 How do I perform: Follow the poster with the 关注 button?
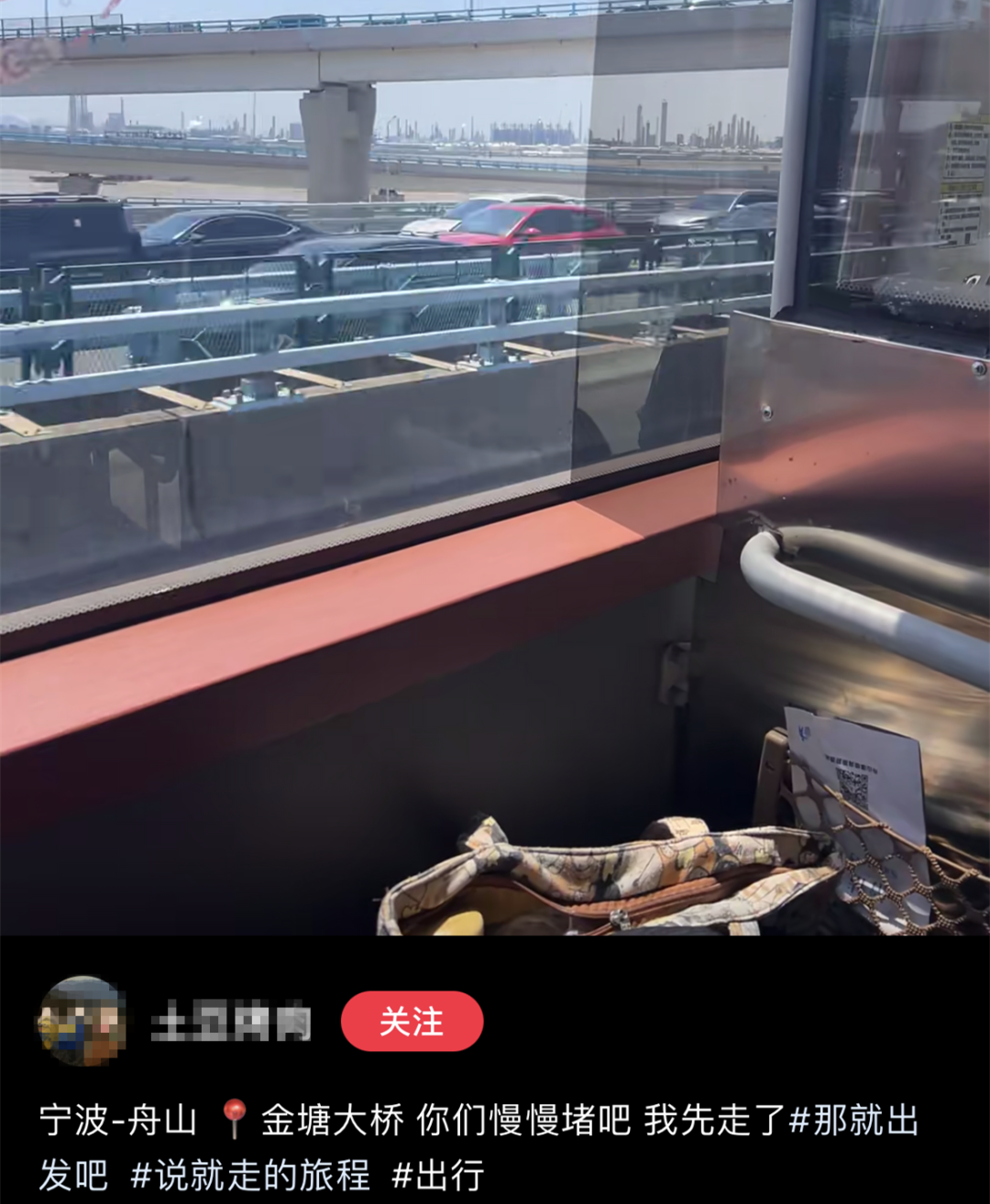[x=412, y=1021]
